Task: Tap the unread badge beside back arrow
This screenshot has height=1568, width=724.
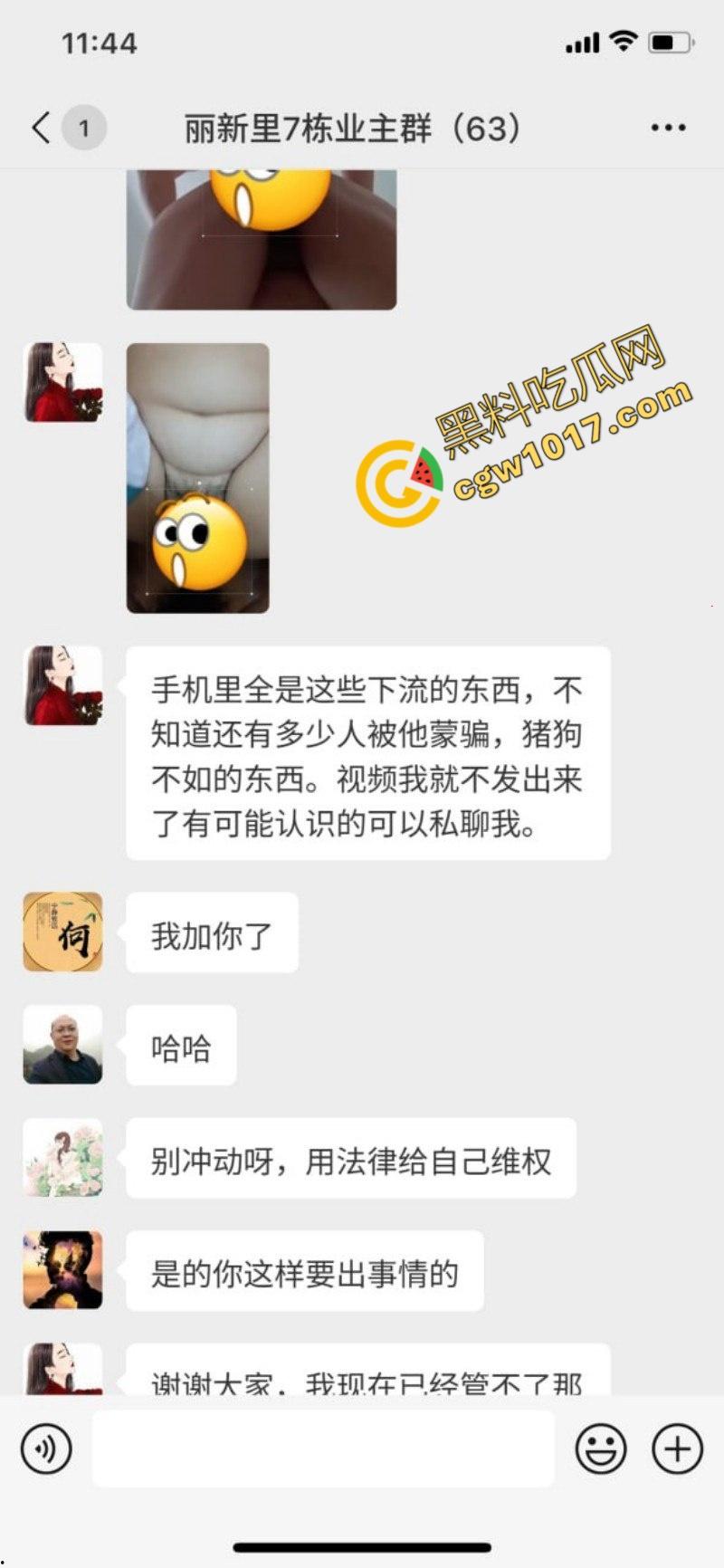Action: pos(84,127)
